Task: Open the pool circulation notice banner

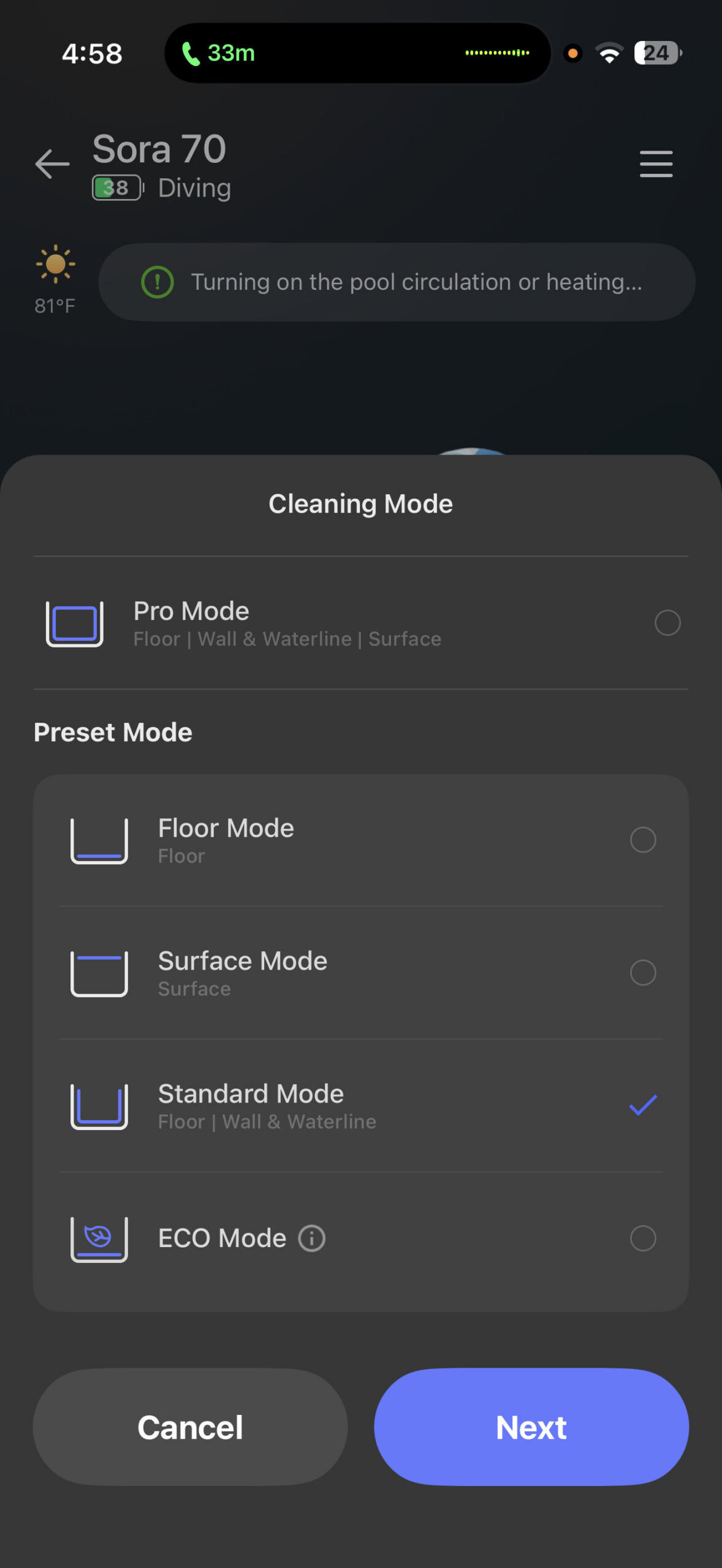Action: (x=397, y=282)
